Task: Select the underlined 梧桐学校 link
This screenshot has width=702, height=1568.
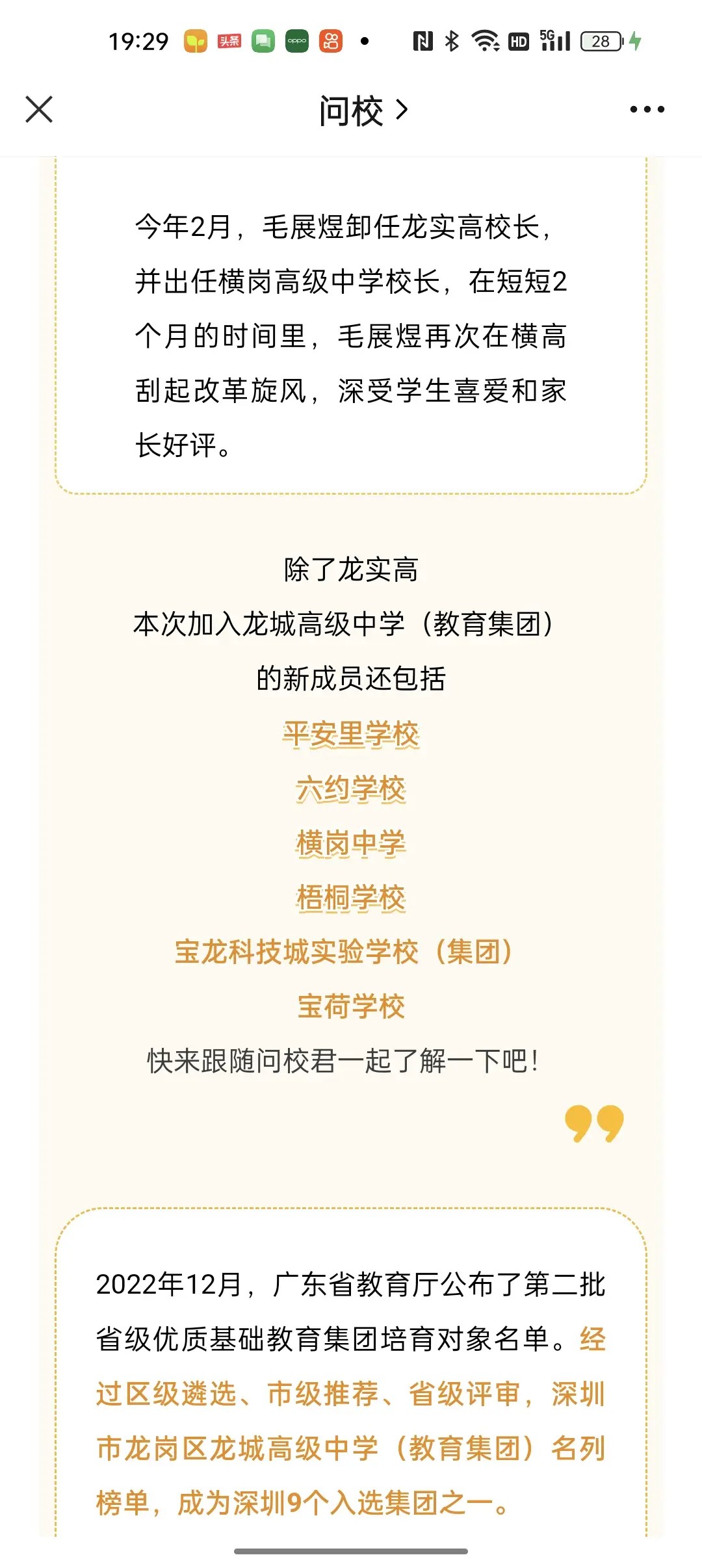Action: [351, 898]
